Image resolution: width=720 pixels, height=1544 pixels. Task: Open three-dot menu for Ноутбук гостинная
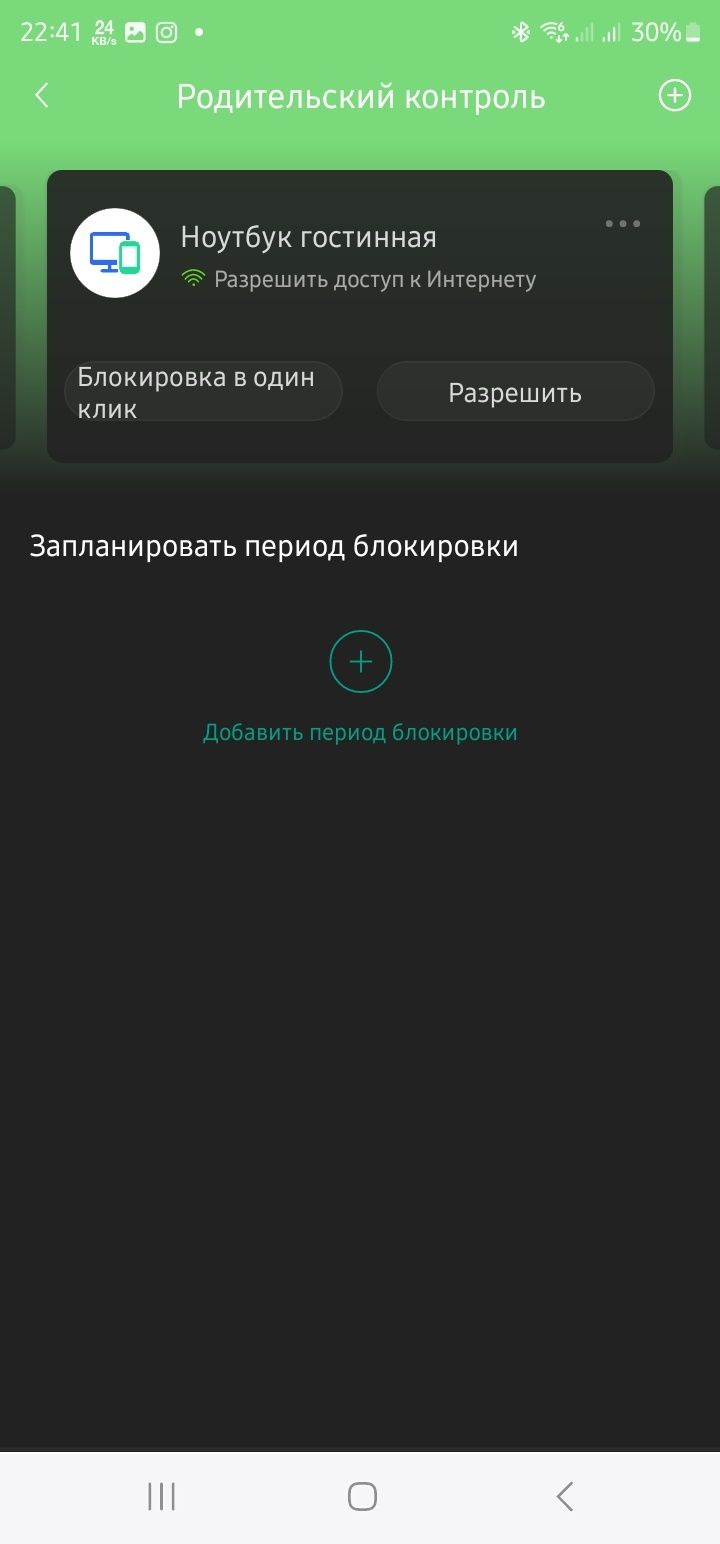pyautogui.click(x=622, y=224)
